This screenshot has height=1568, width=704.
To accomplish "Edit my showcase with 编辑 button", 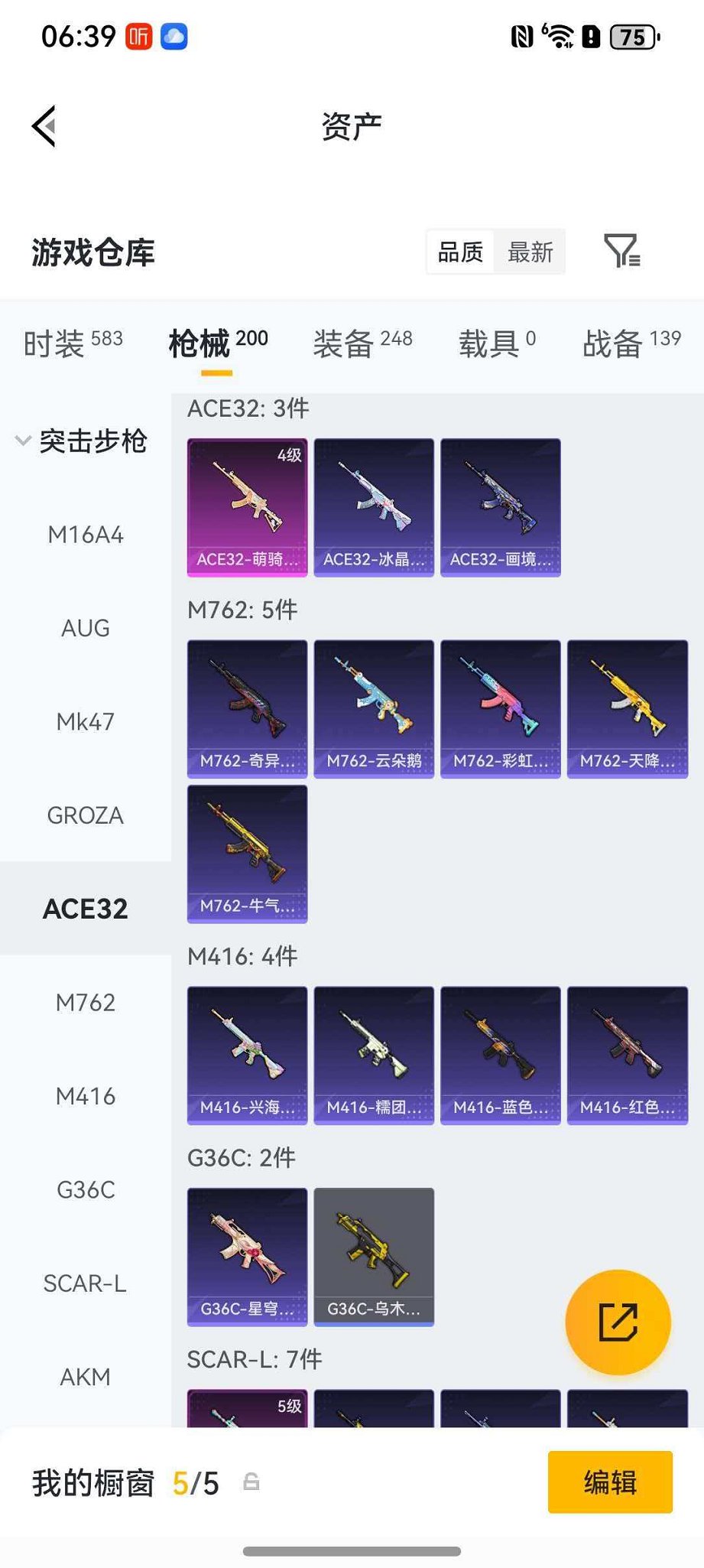I will [610, 1482].
